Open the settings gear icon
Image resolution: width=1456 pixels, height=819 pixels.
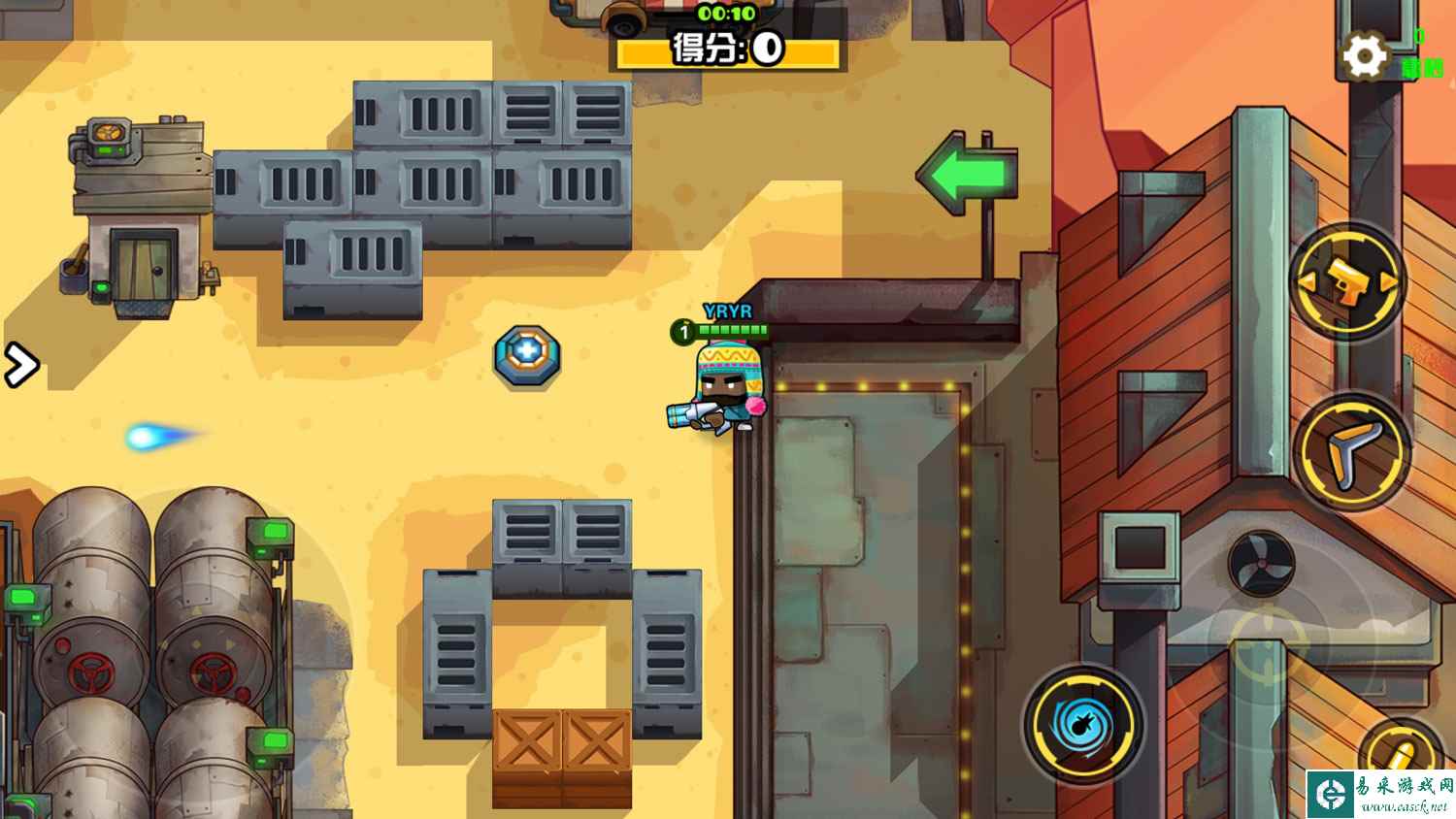(1365, 56)
